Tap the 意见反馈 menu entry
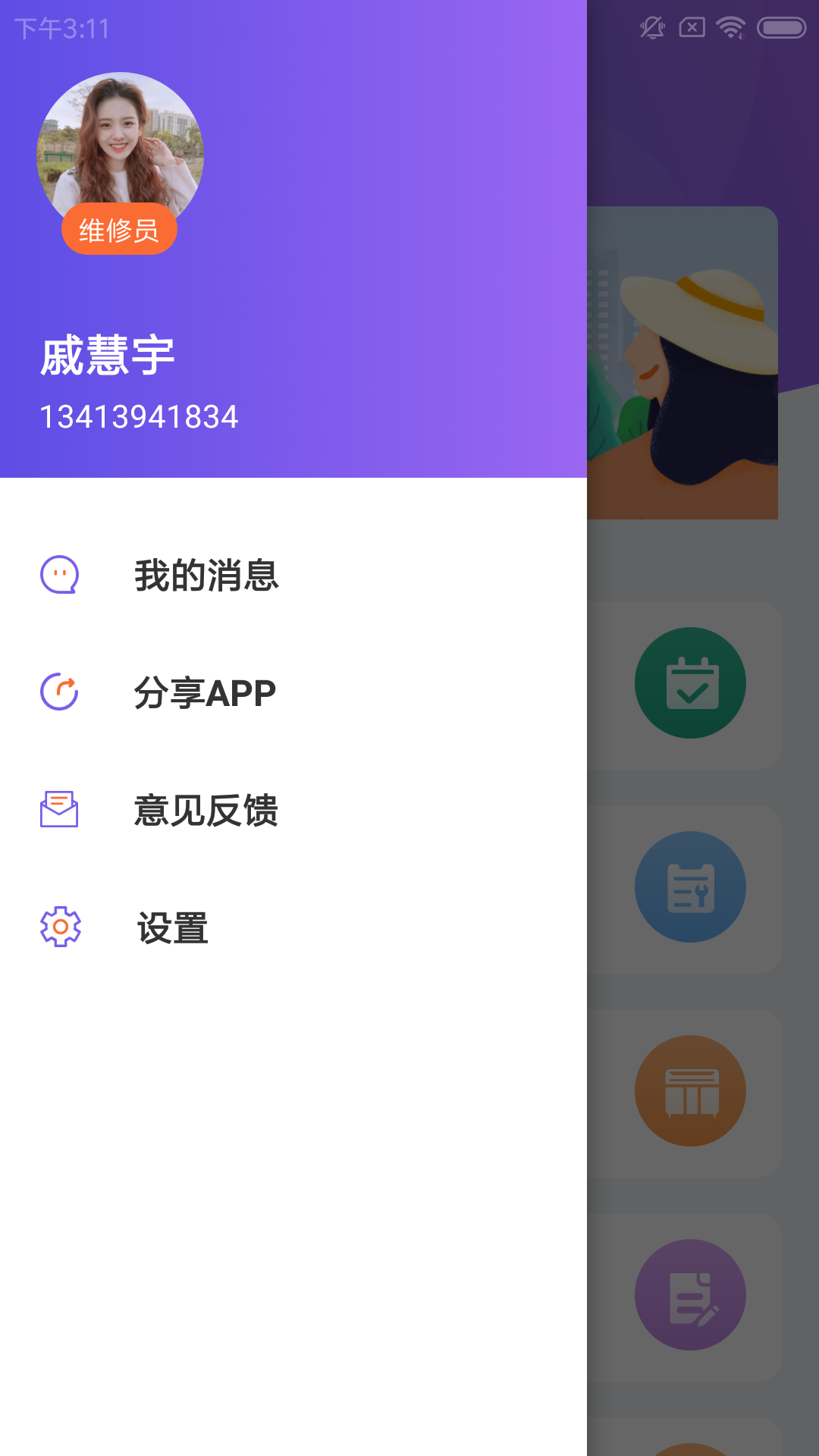 click(x=206, y=810)
